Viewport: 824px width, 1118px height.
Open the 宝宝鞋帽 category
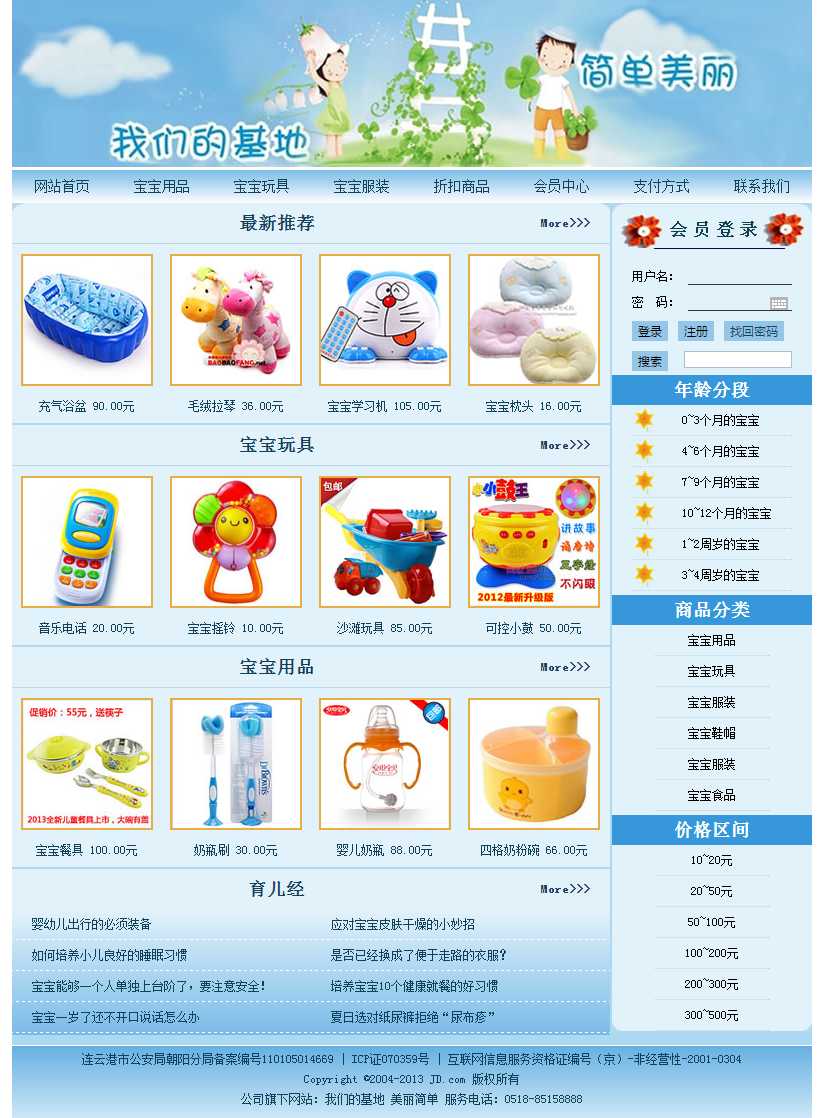pyautogui.click(x=711, y=733)
